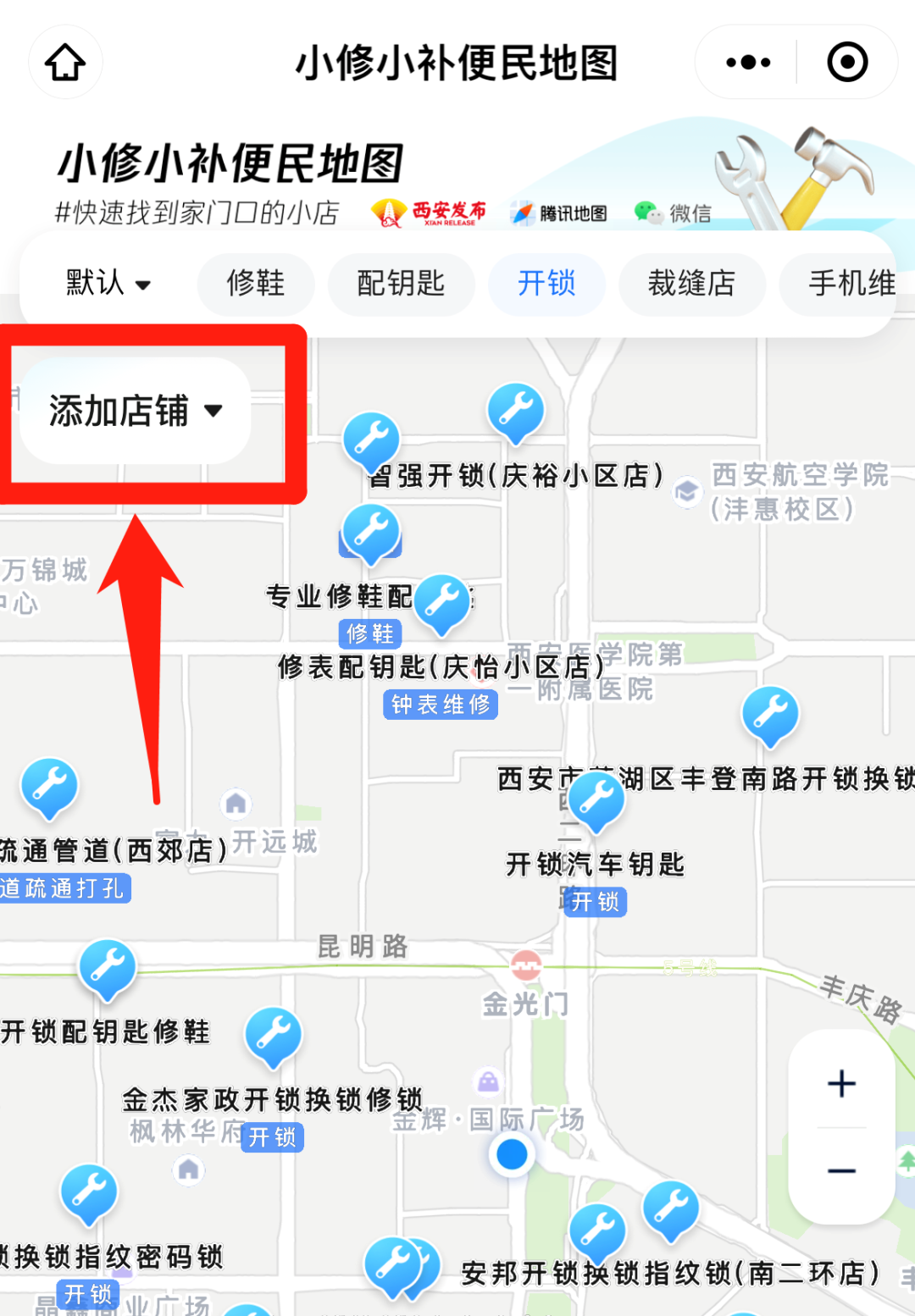The image size is (915, 1316).
Task: Choose the 开锁 category chip
Action: click(x=546, y=283)
